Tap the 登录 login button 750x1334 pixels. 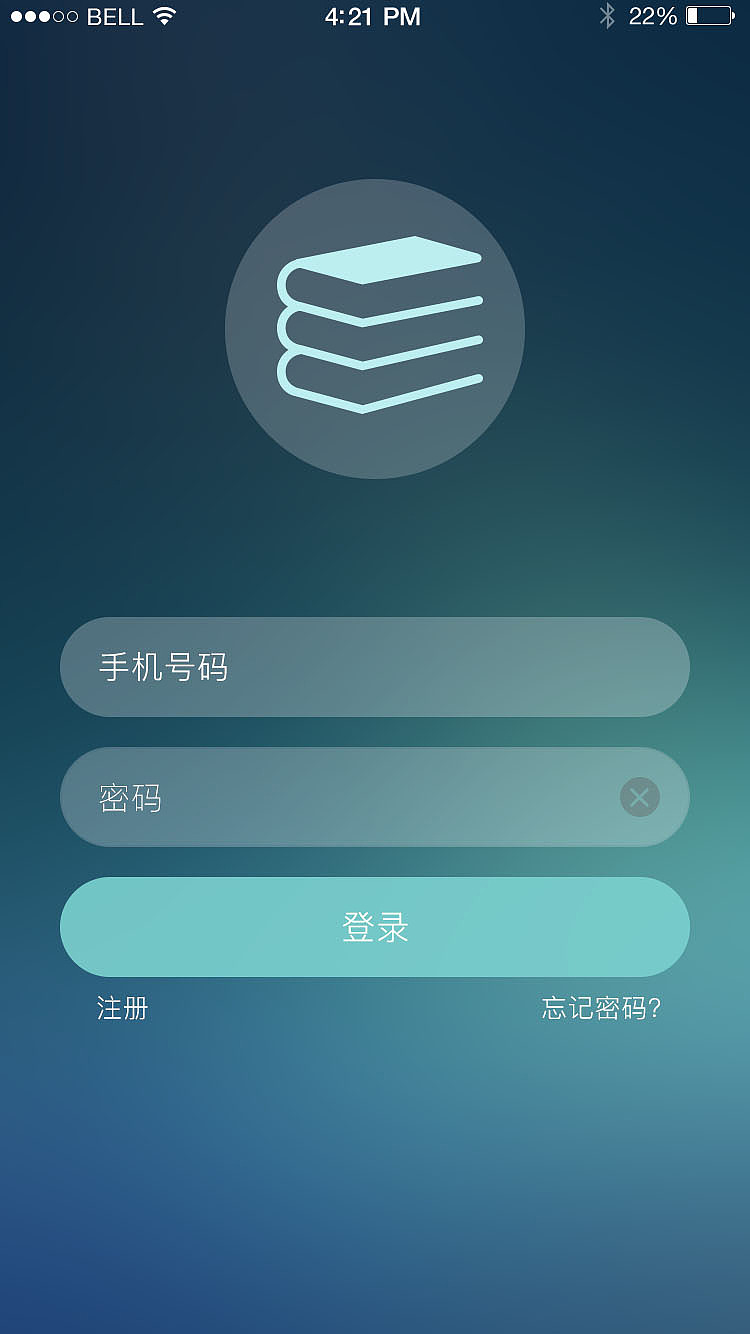(374, 927)
